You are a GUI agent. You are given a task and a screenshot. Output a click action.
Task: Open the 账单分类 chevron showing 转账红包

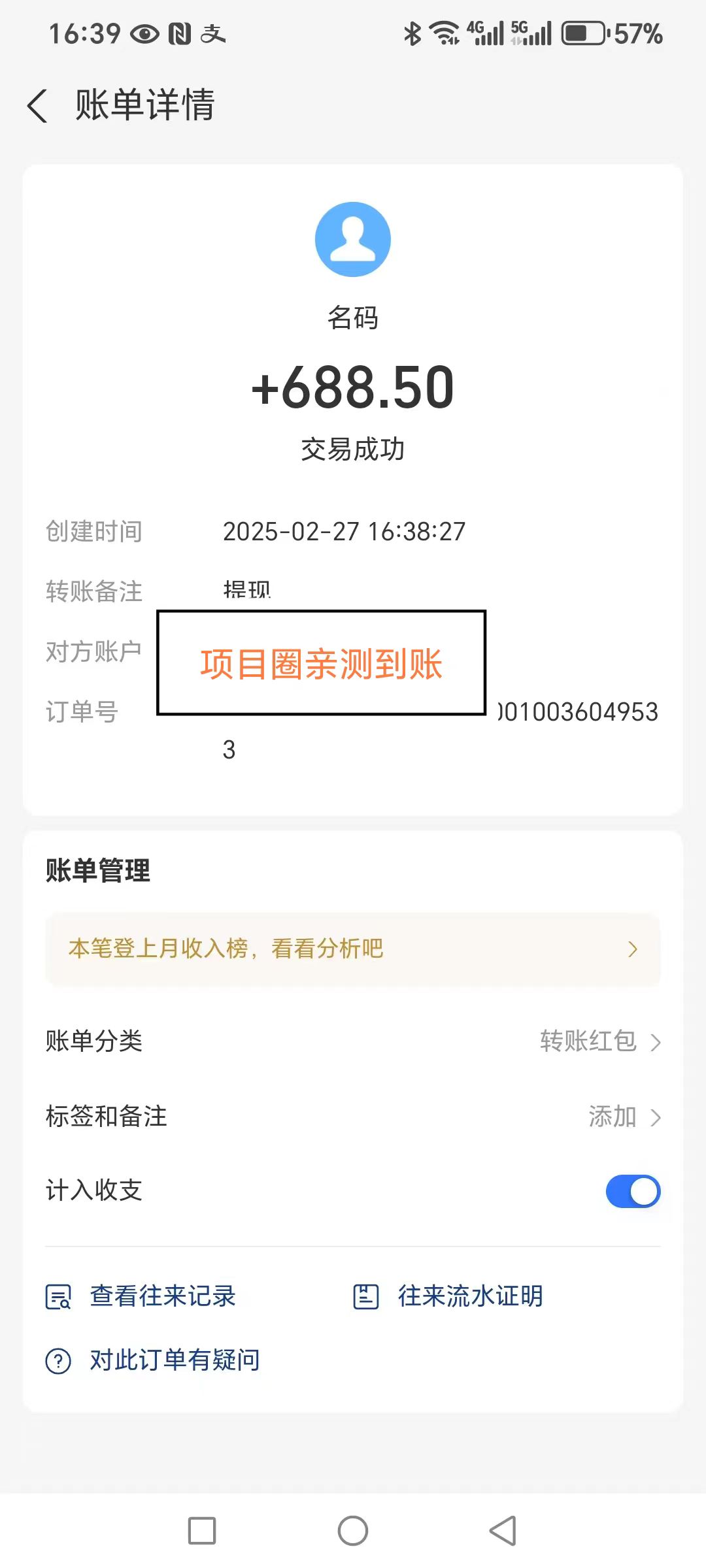[656, 1043]
